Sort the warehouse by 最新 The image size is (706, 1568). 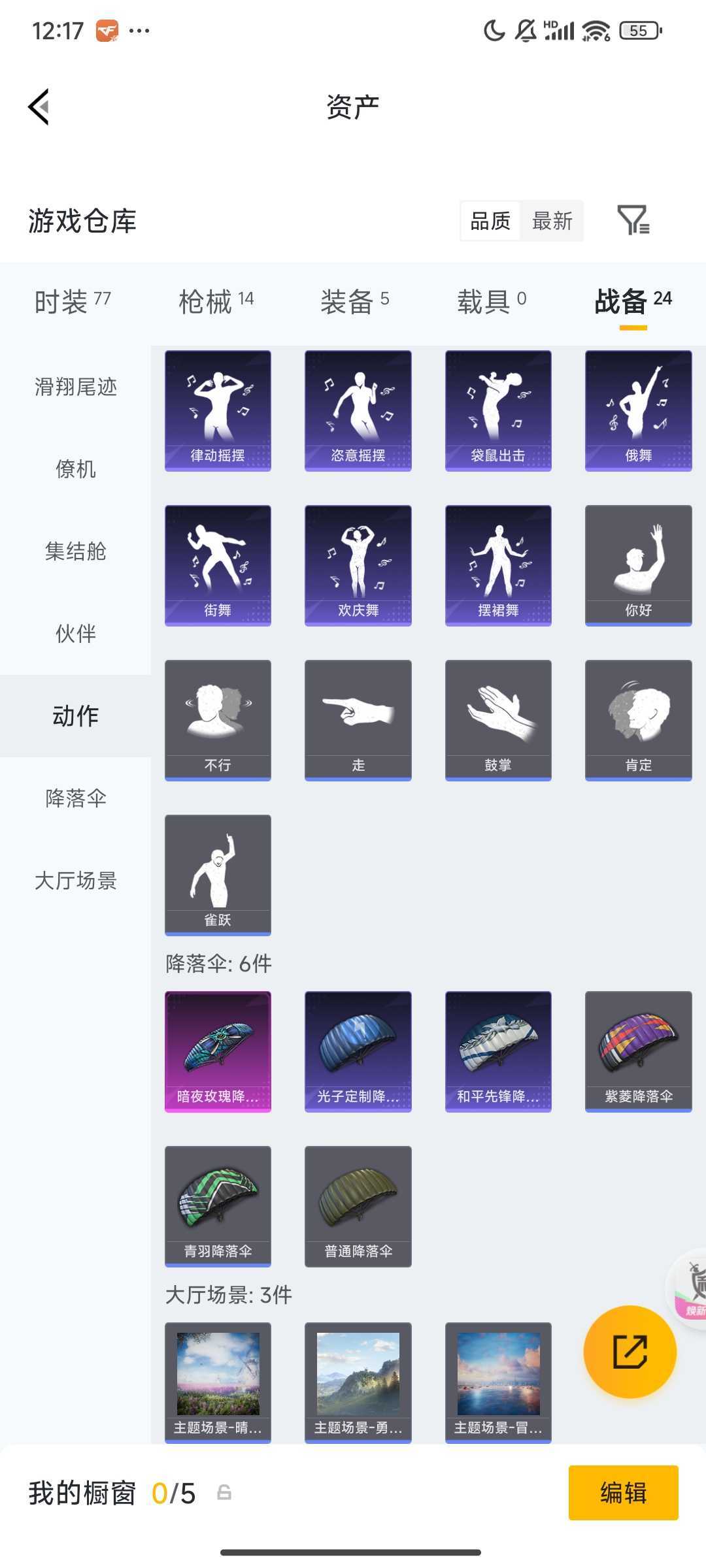[552, 221]
